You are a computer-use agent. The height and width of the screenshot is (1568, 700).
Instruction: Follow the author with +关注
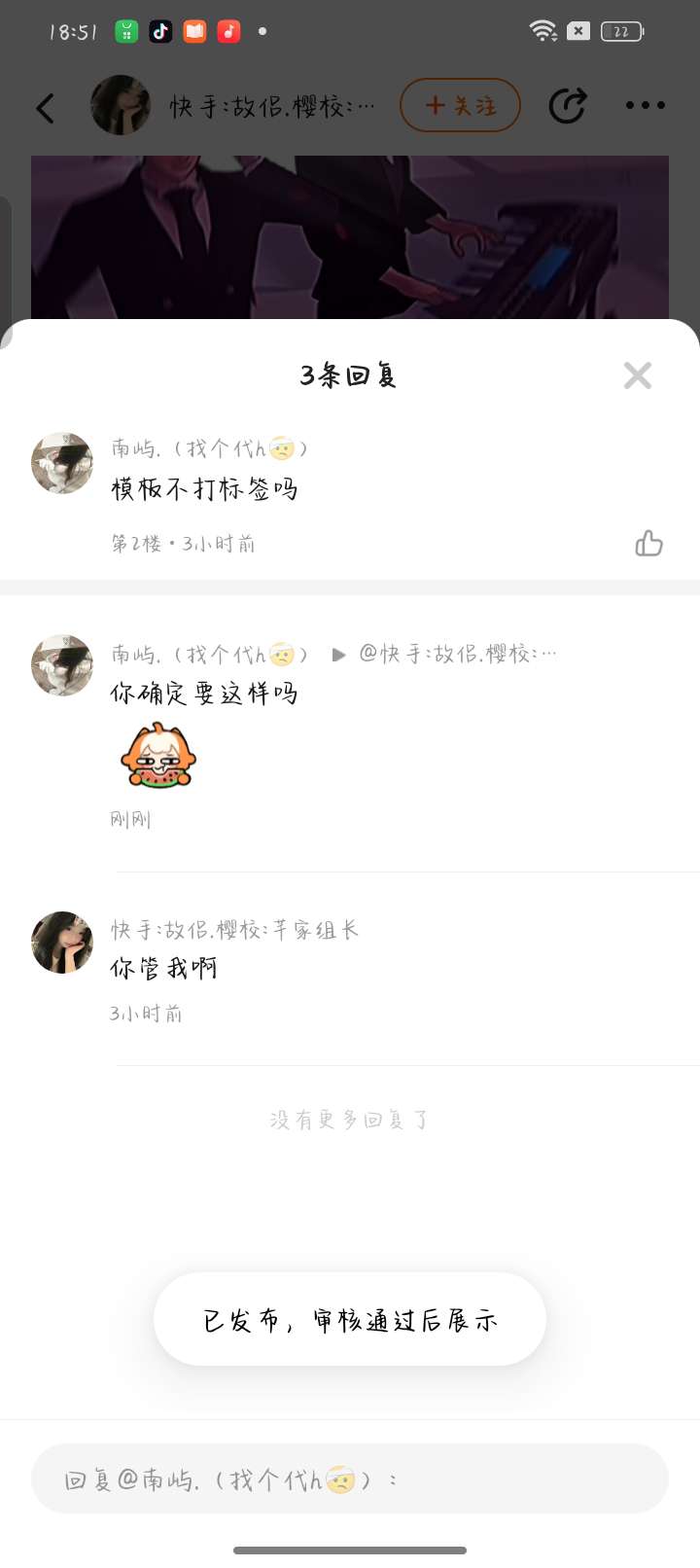[460, 105]
